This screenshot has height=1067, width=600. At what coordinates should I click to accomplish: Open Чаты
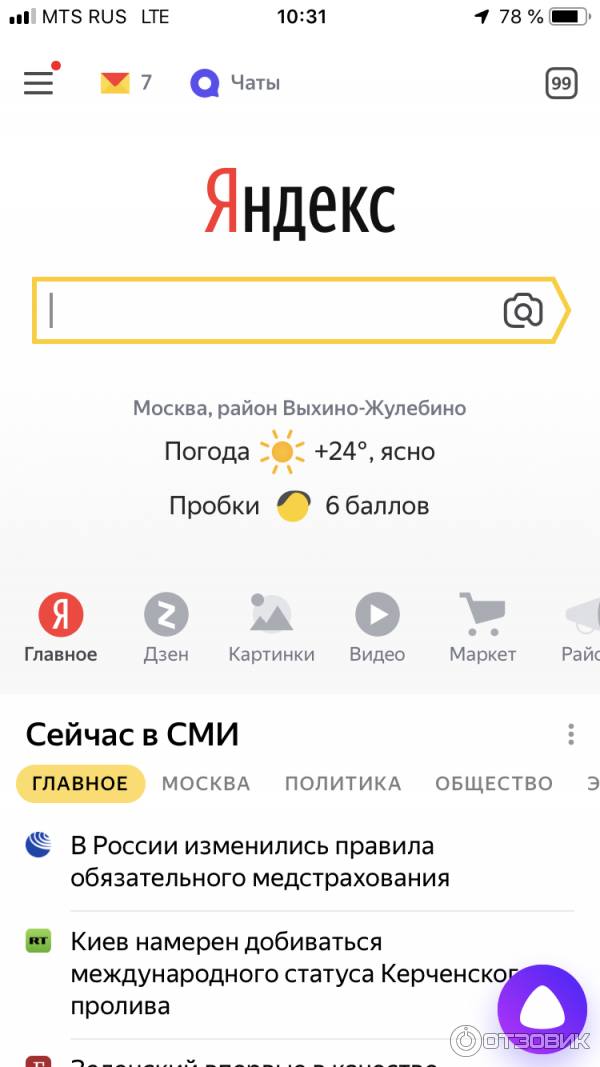(236, 83)
